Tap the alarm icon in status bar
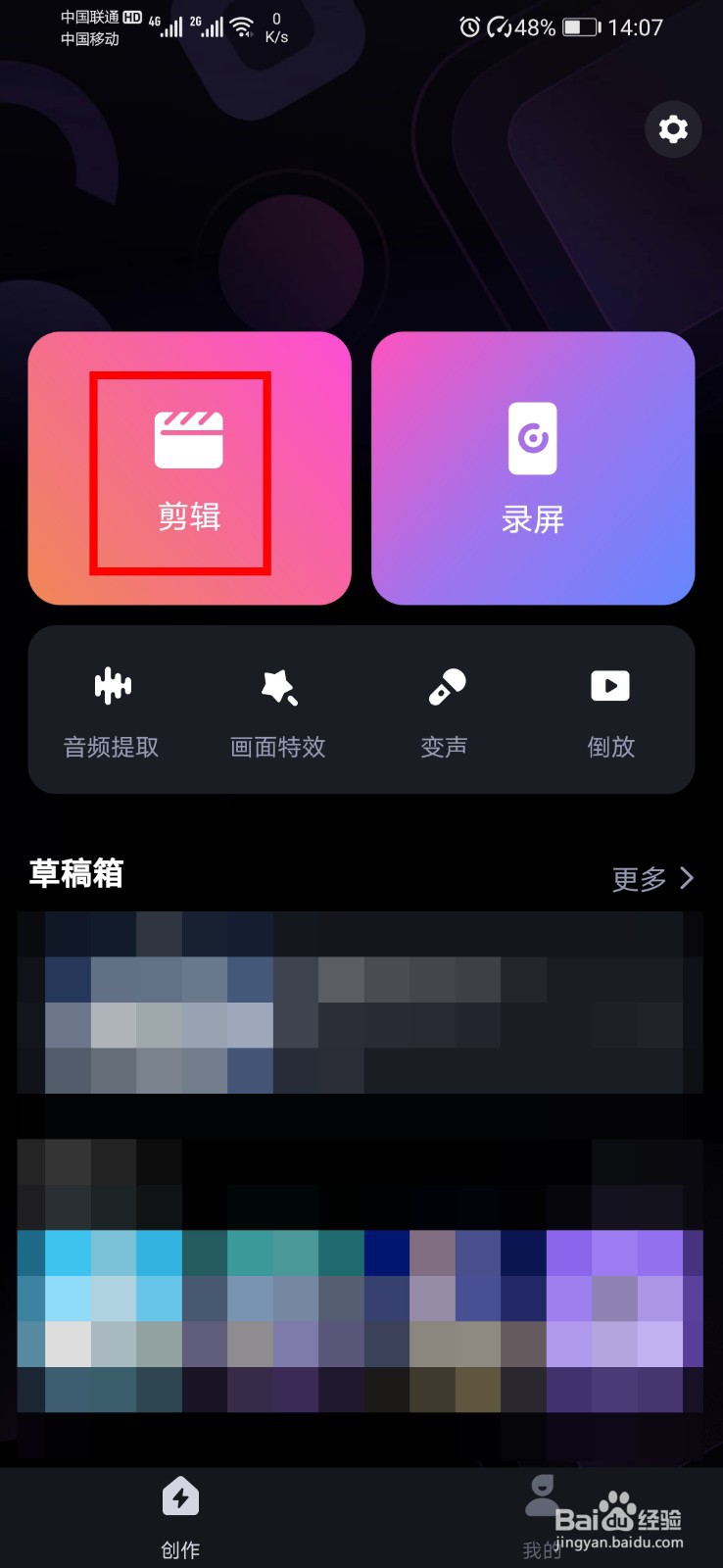Screen dimensions: 723x1568 (x=468, y=26)
